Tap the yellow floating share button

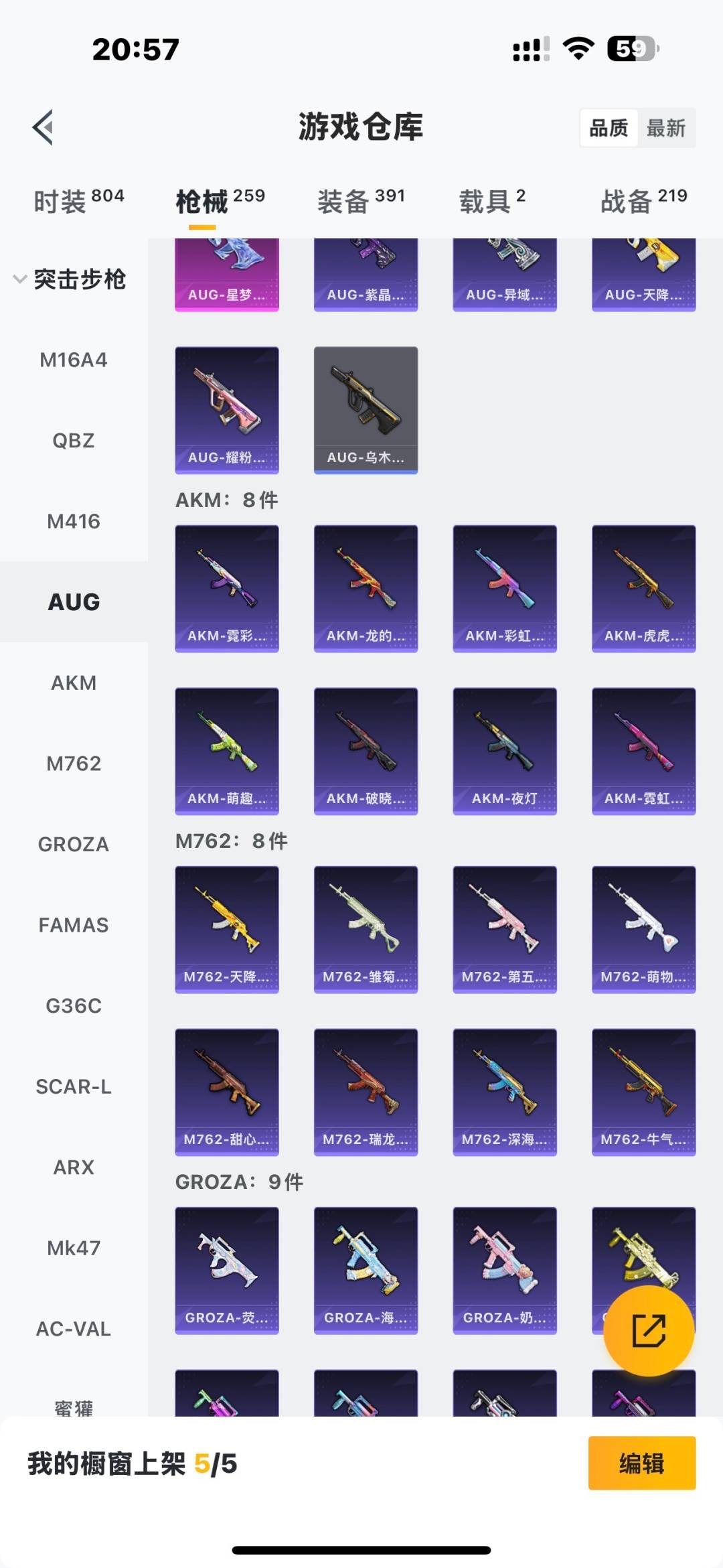[x=648, y=1330]
